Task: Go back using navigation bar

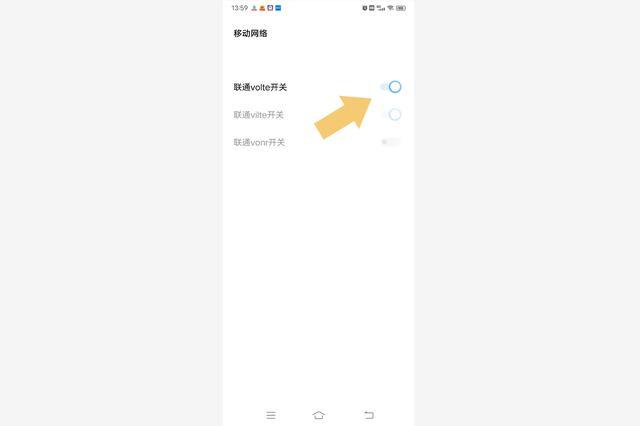Action: [368, 414]
